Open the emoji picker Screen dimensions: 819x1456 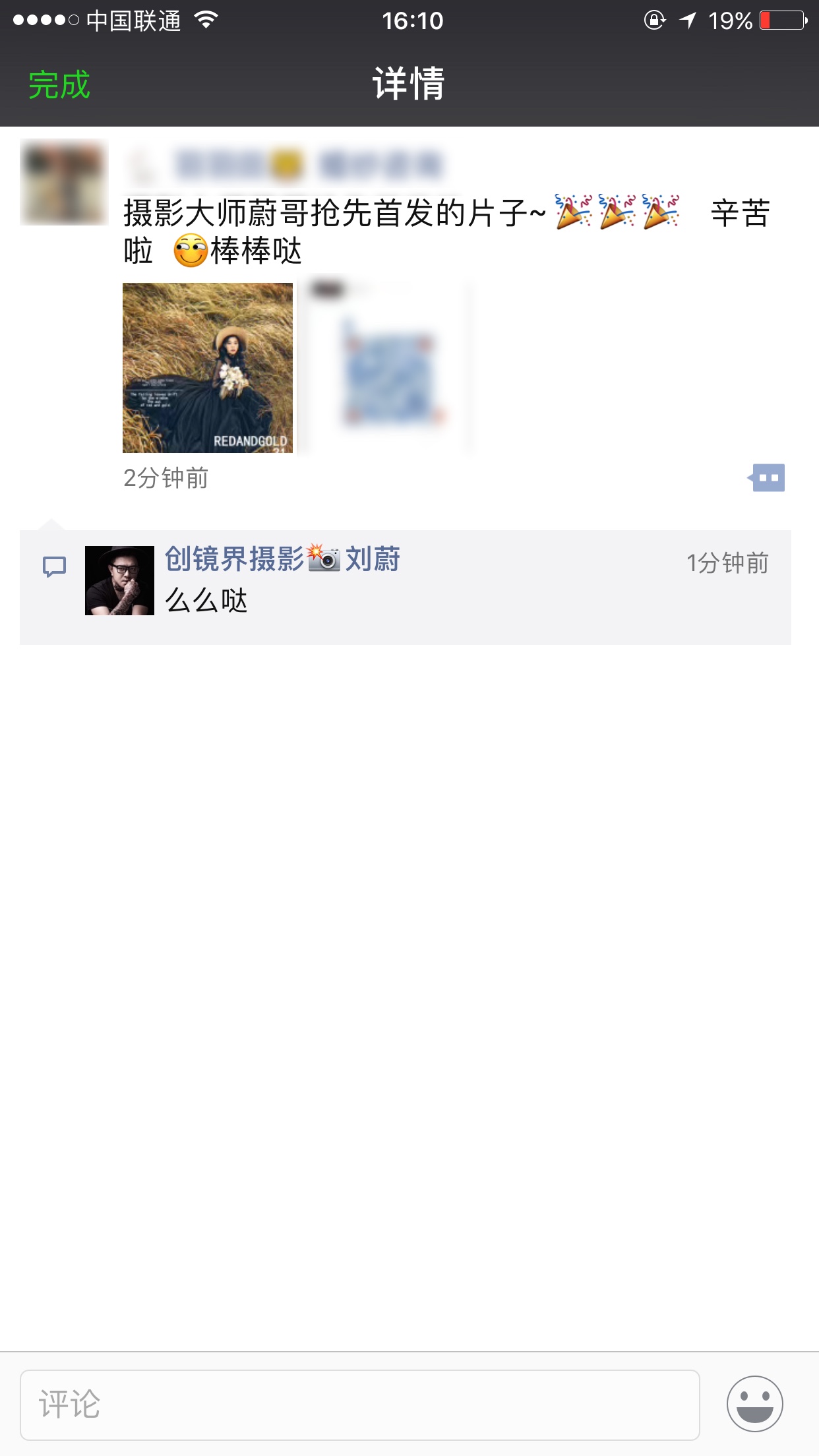tap(755, 1404)
